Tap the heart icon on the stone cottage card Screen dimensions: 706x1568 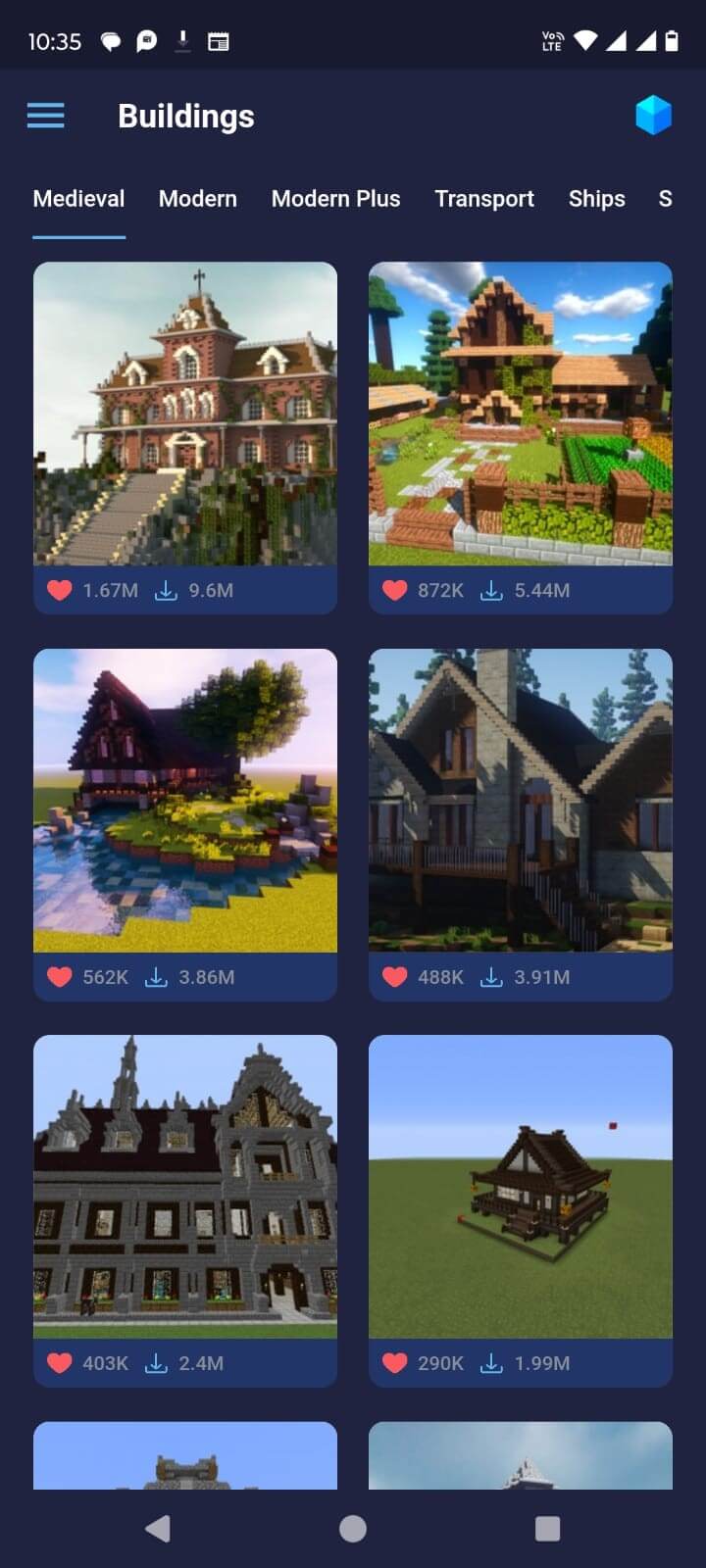pyautogui.click(x=395, y=976)
